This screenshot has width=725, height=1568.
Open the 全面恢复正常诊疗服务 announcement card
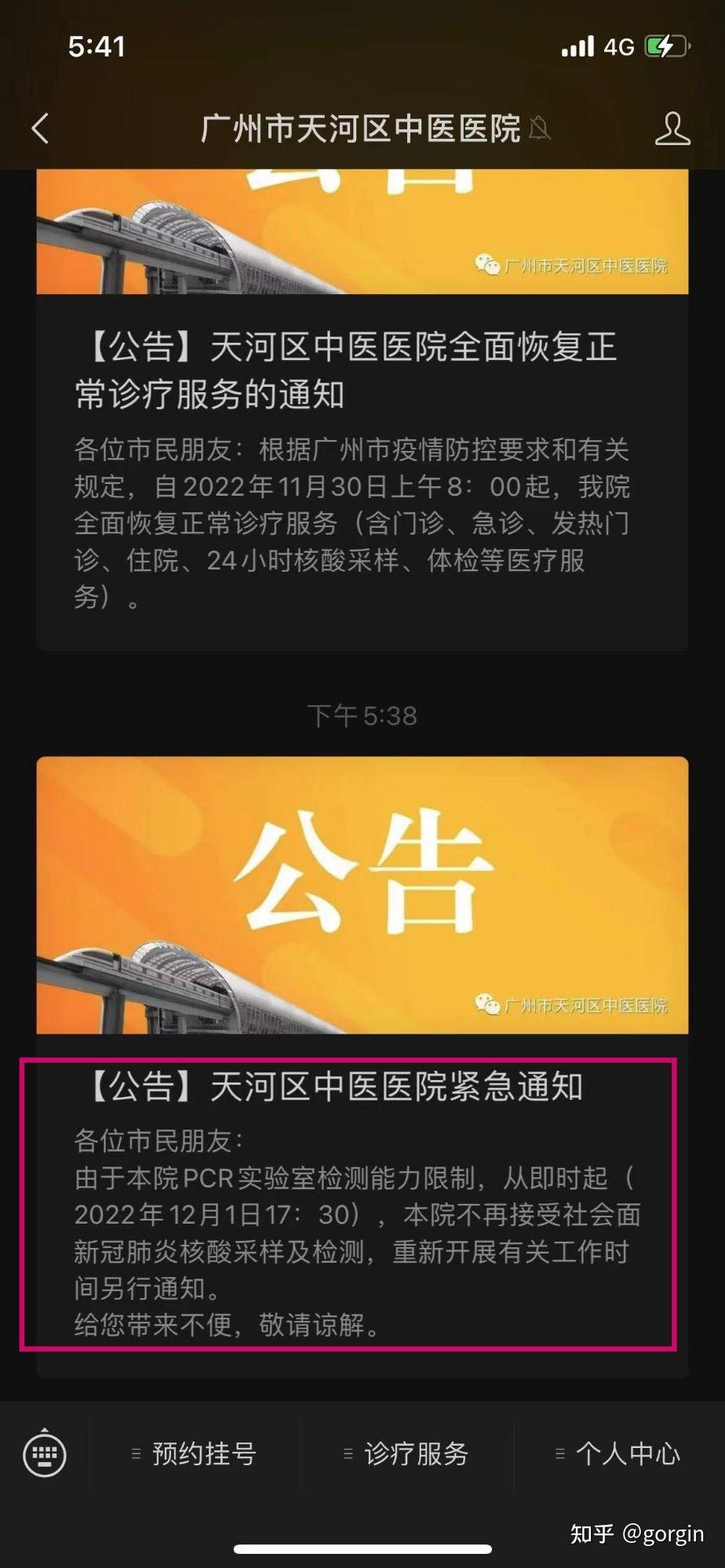[x=362, y=409]
